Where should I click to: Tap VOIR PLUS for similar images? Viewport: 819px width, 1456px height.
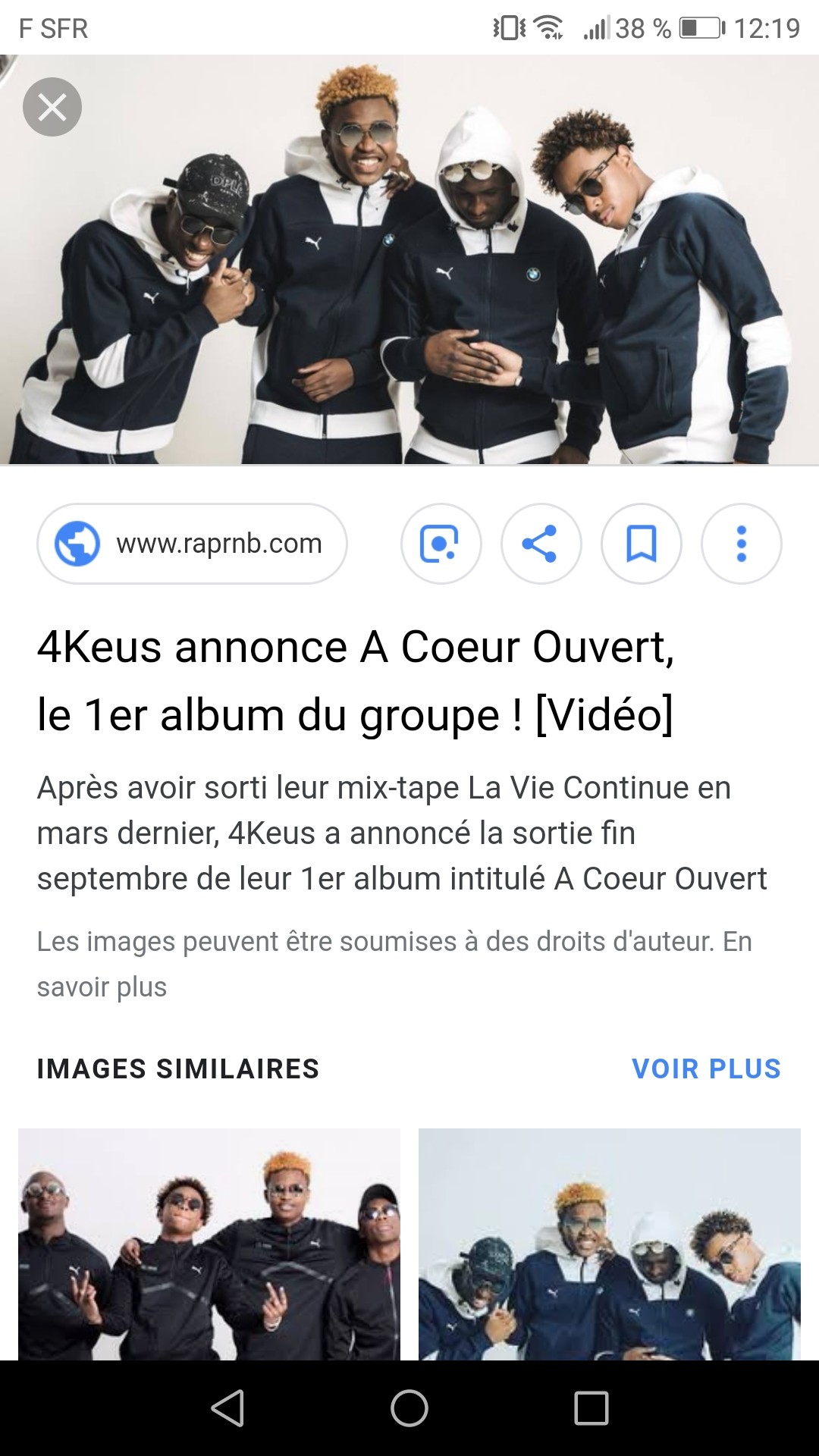(x=706, y=1068)
